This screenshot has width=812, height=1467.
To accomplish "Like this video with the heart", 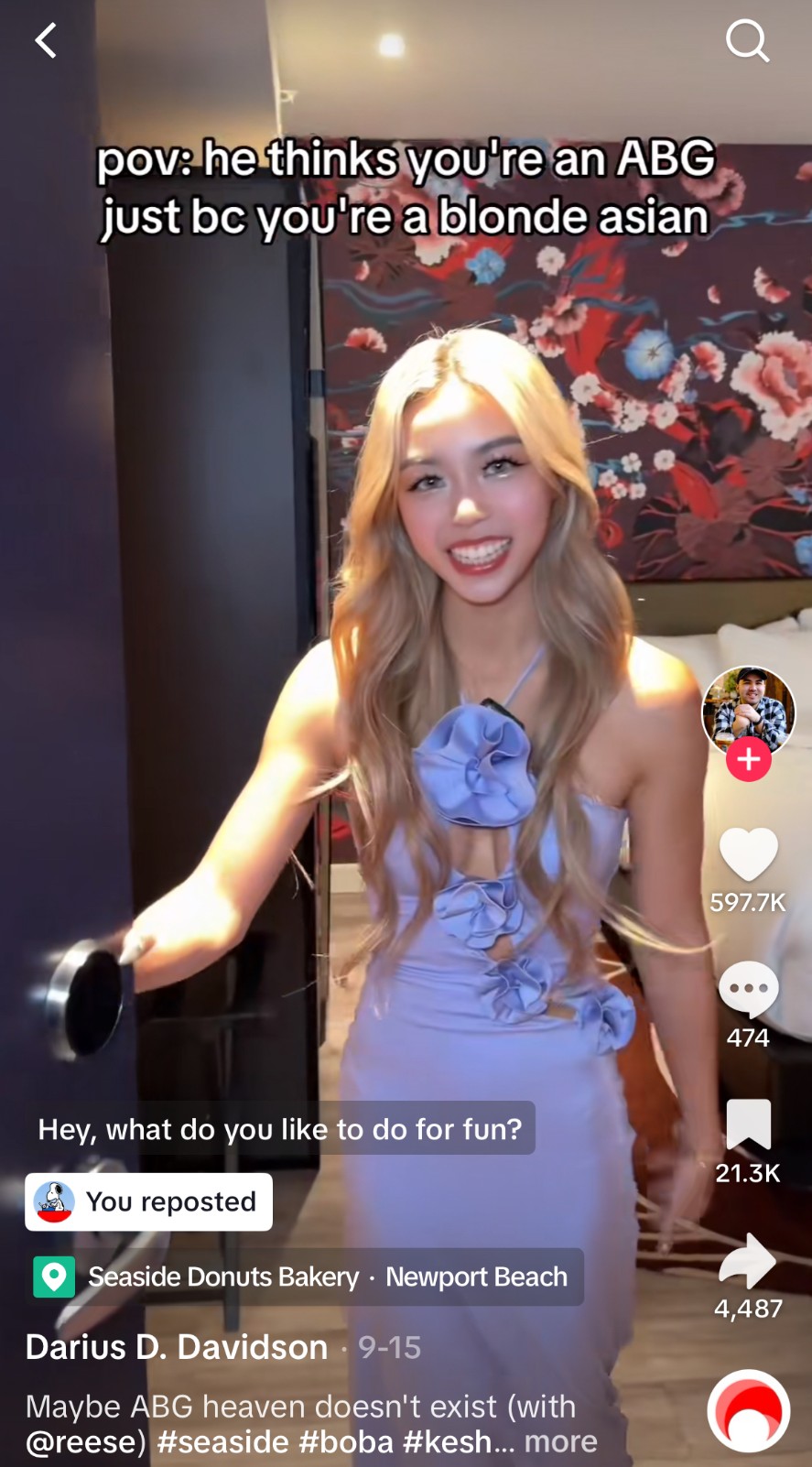I will pyautogui.click(x=748, y=854).
